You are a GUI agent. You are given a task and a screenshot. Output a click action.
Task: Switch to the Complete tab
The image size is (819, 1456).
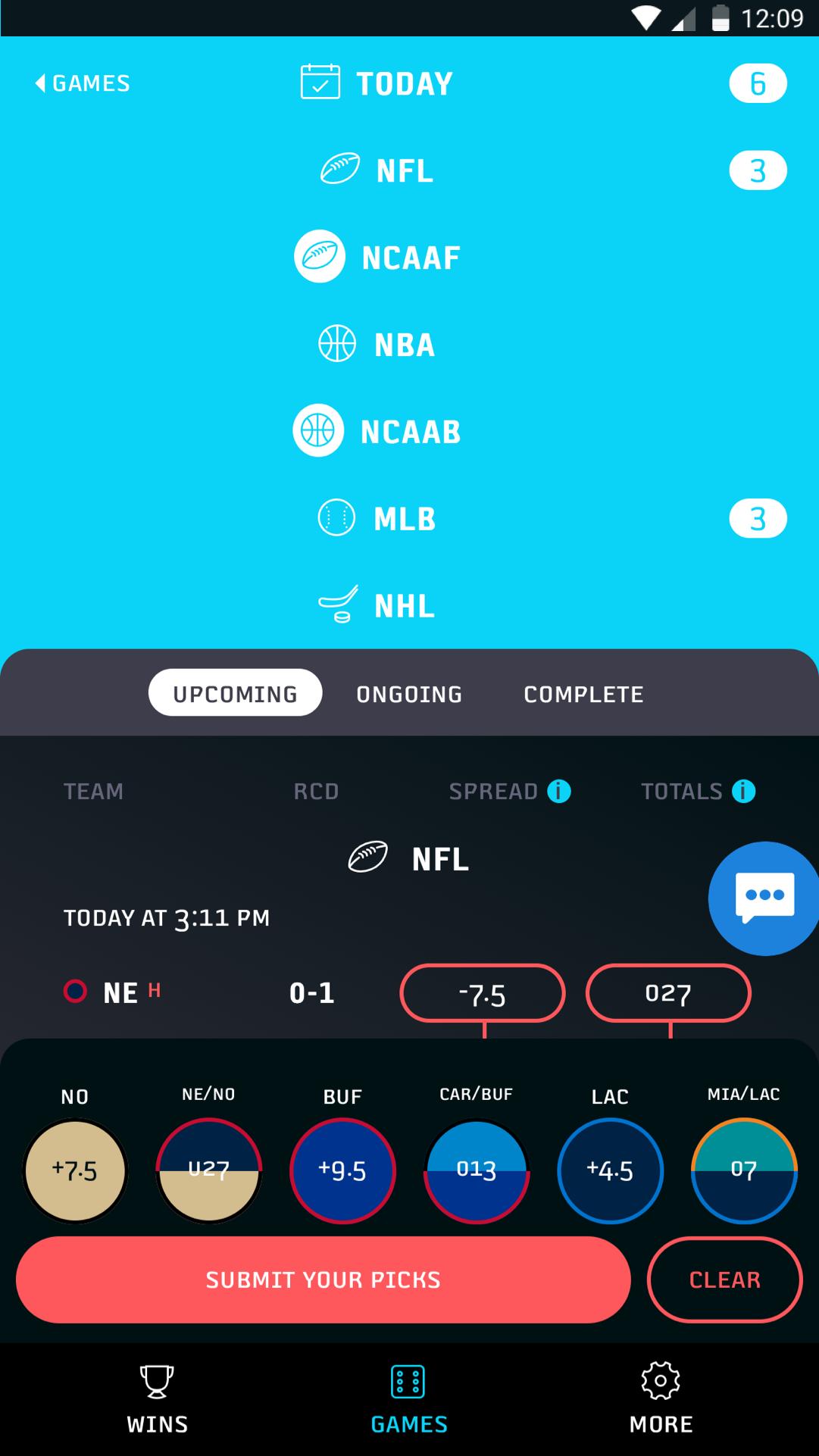[583, 693]
